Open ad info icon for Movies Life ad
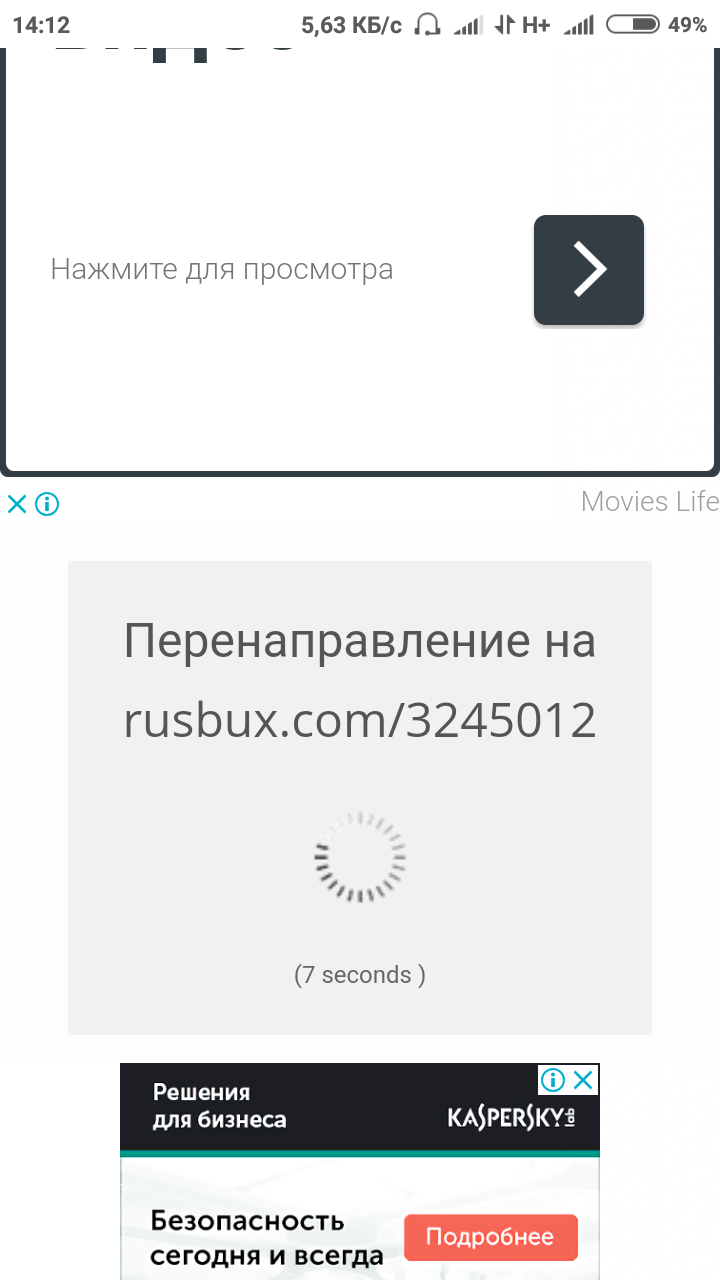The width and height of the screenshot is (720, 1280). (47, 504)
